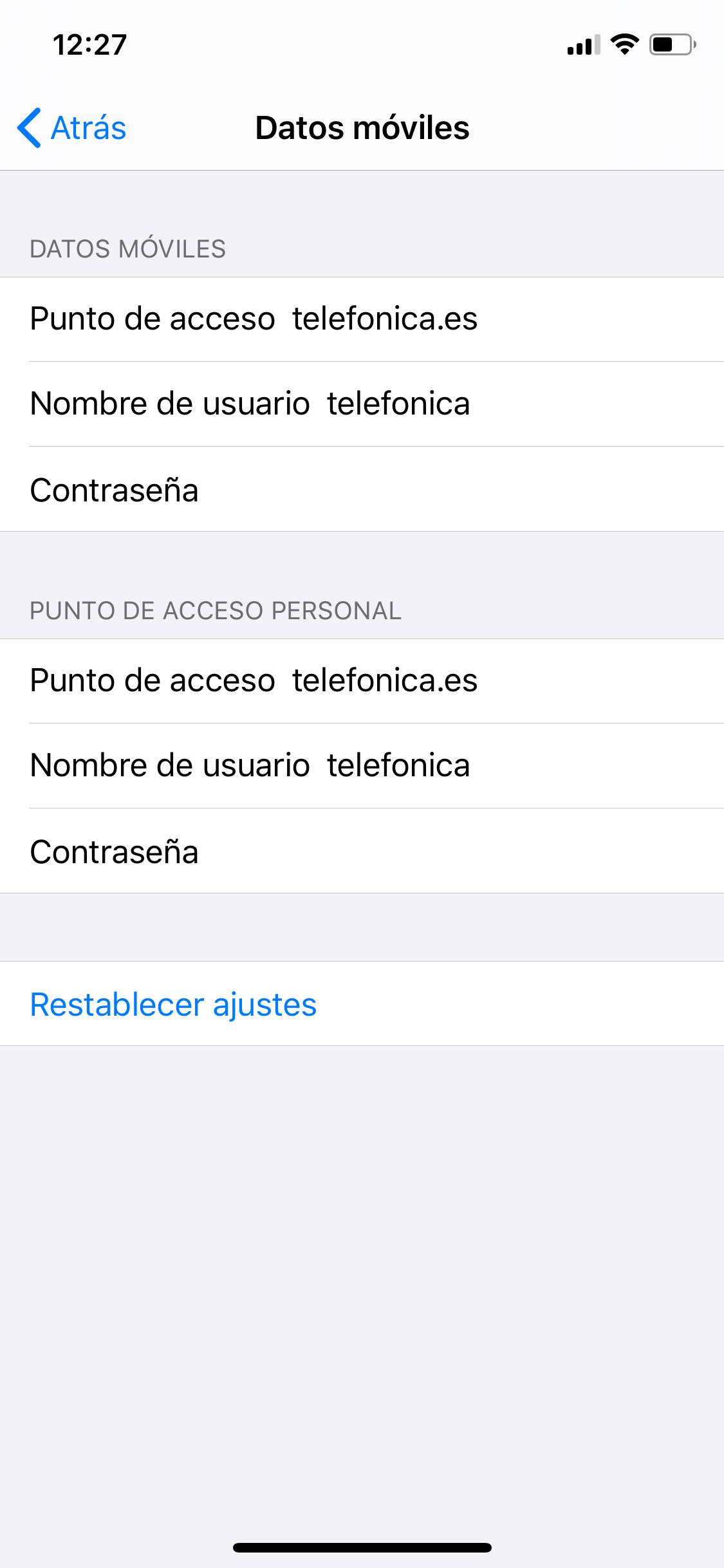Viewport: 724px width, 1568px height.
Task: Tap the empty area below Restablecer ajustes
Action: [x=362, y=1223]
